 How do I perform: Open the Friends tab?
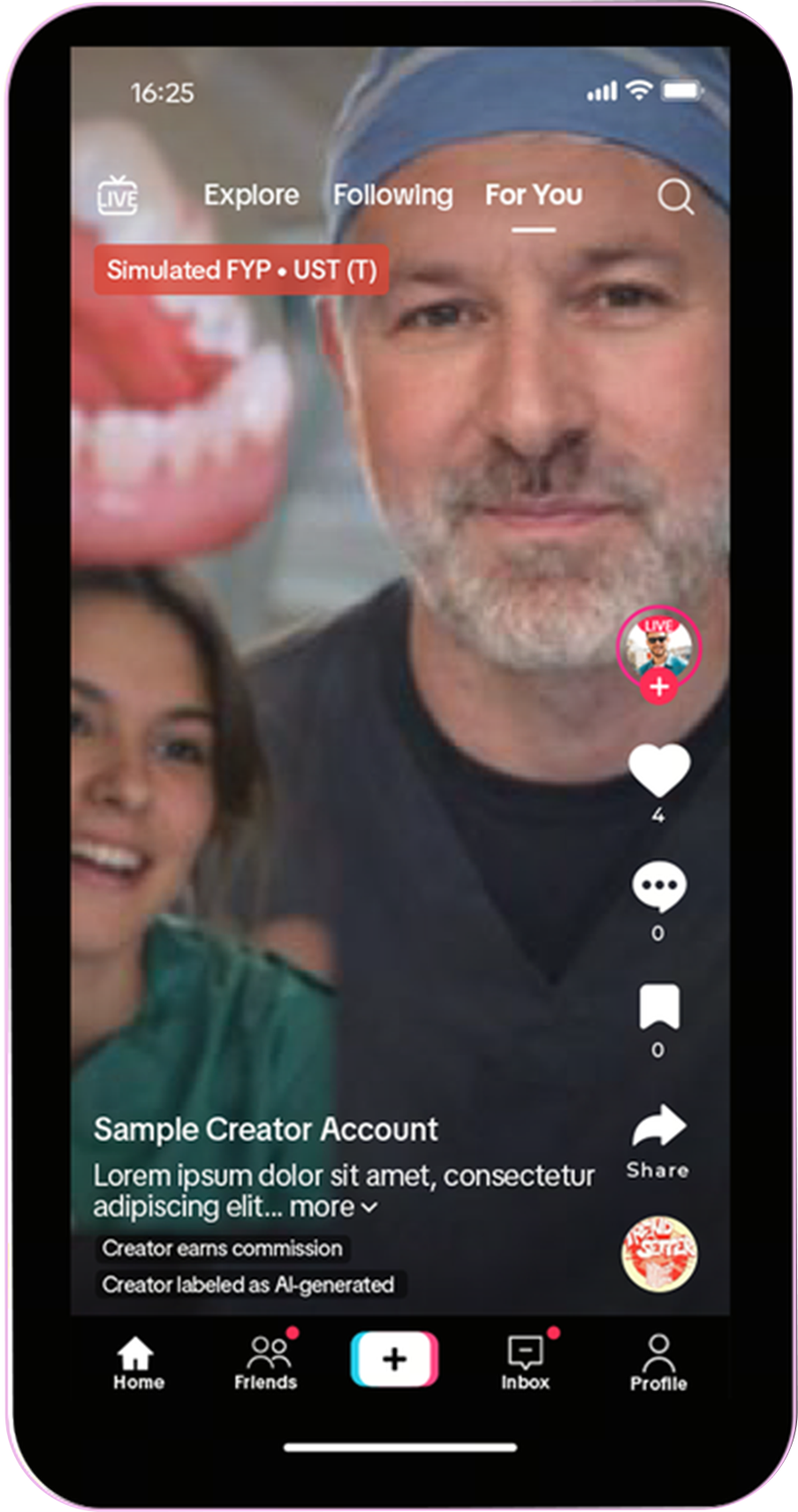pos(266,1364)
